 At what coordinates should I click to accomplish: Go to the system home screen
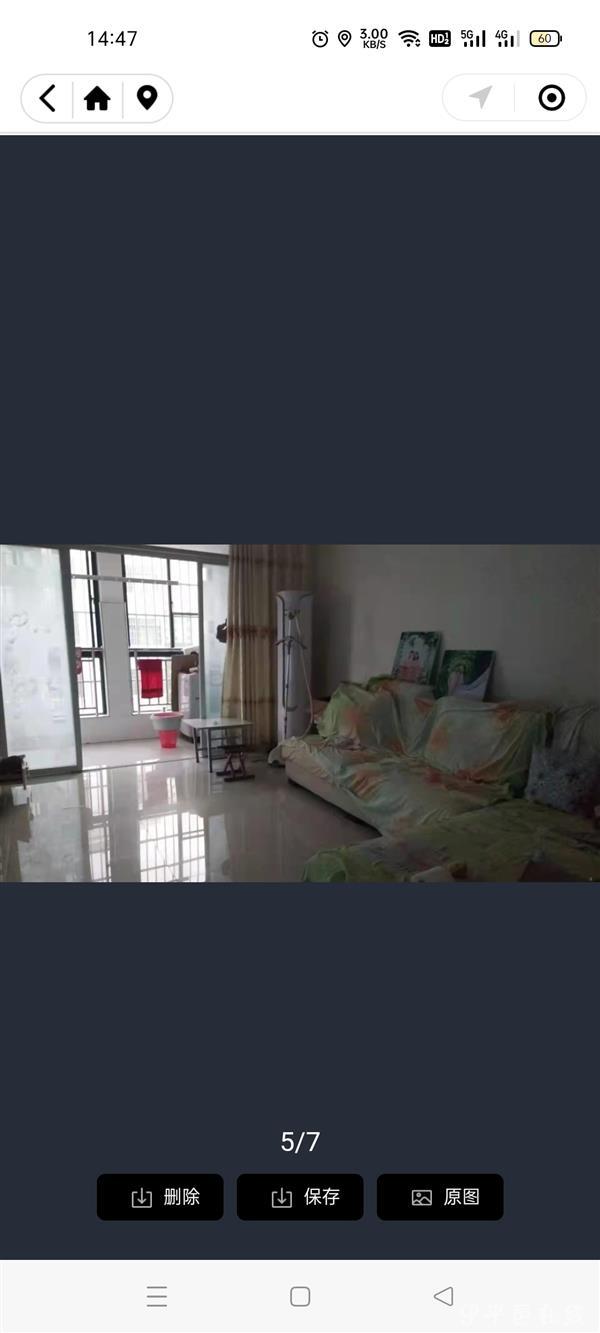(x=300, y=1297)
